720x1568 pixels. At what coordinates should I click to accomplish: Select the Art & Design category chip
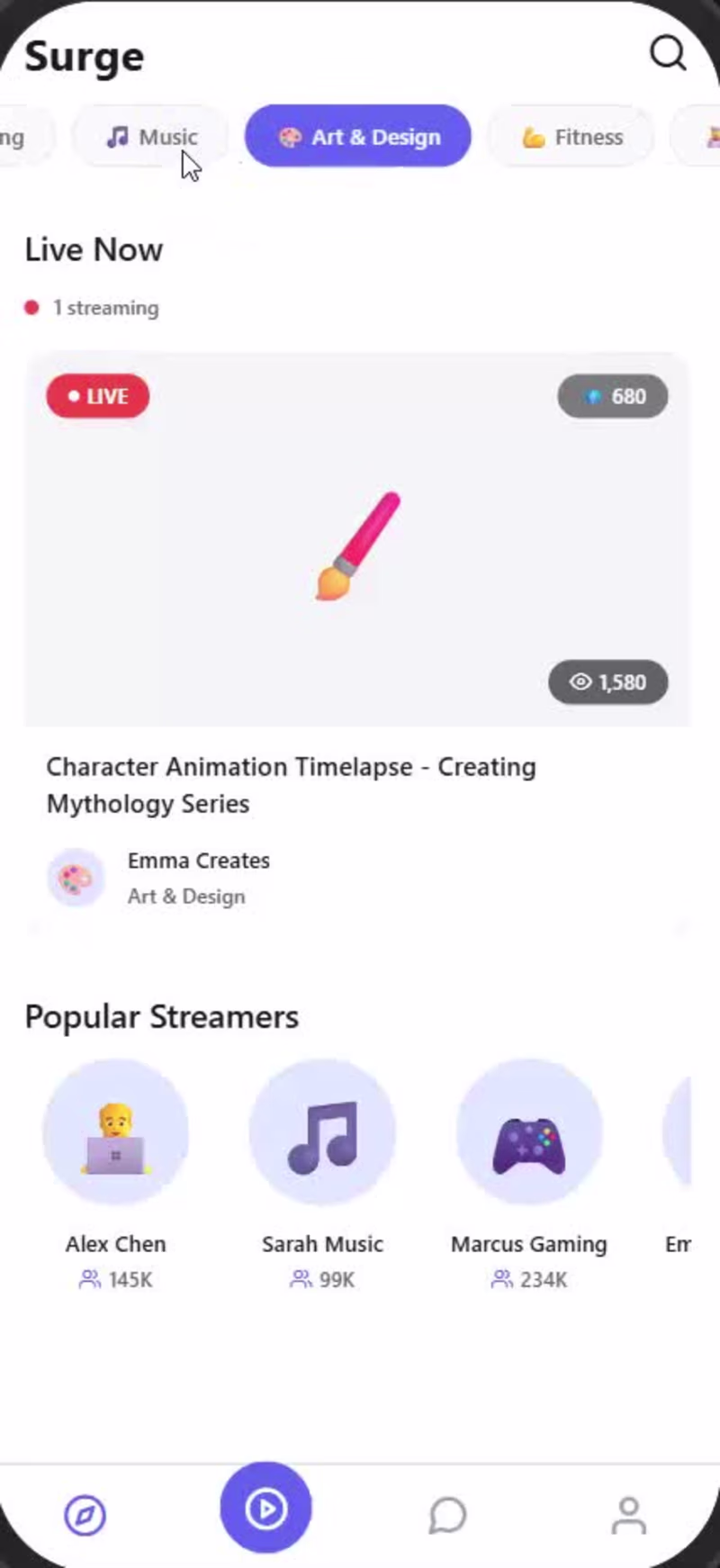coord(357,136)
